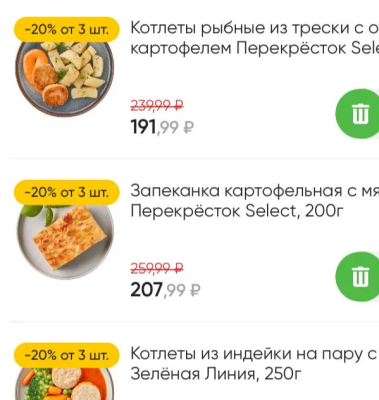Open the Котлеты из индейки Зелёная Линия product

click(254, 363)
